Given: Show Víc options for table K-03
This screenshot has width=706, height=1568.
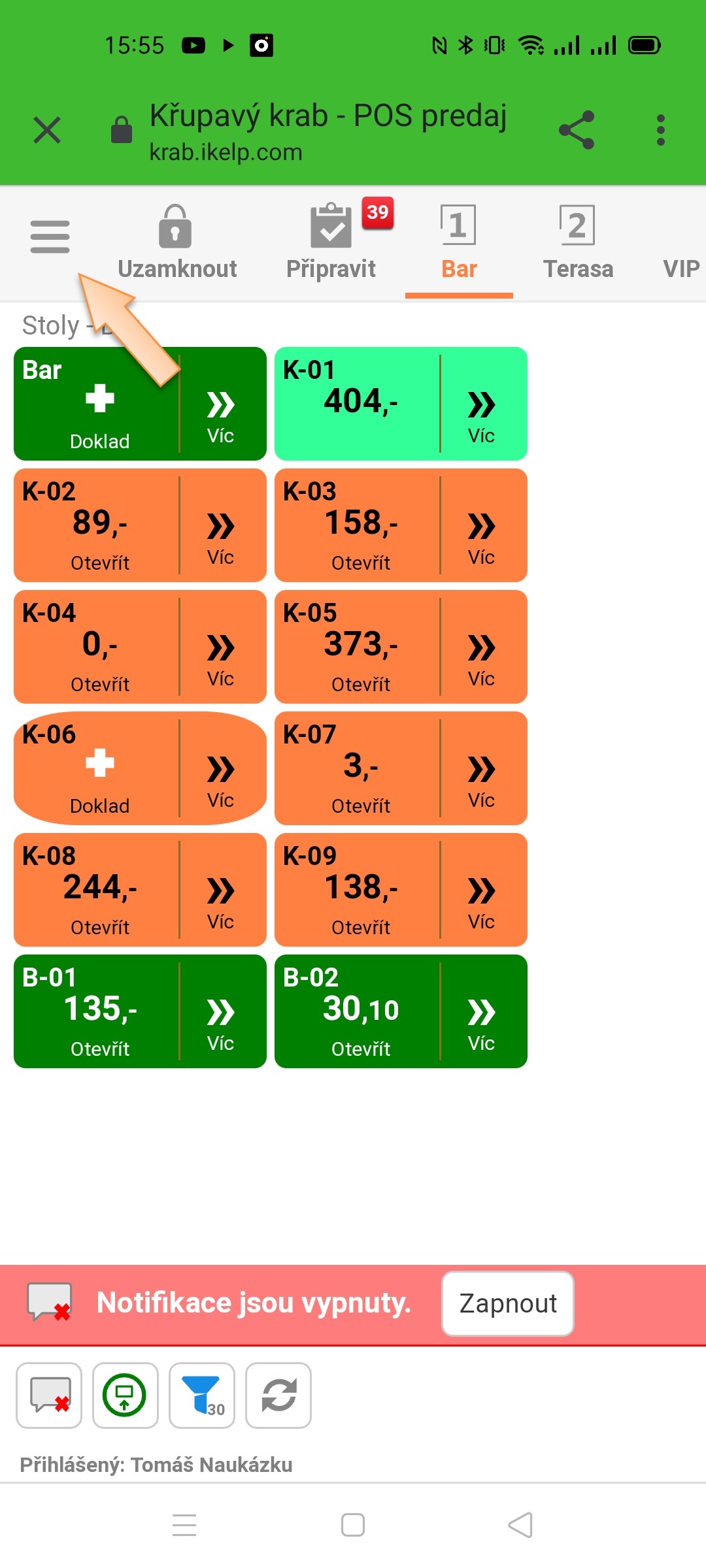Looking at the screenshot, I should [x=482, y=525].
